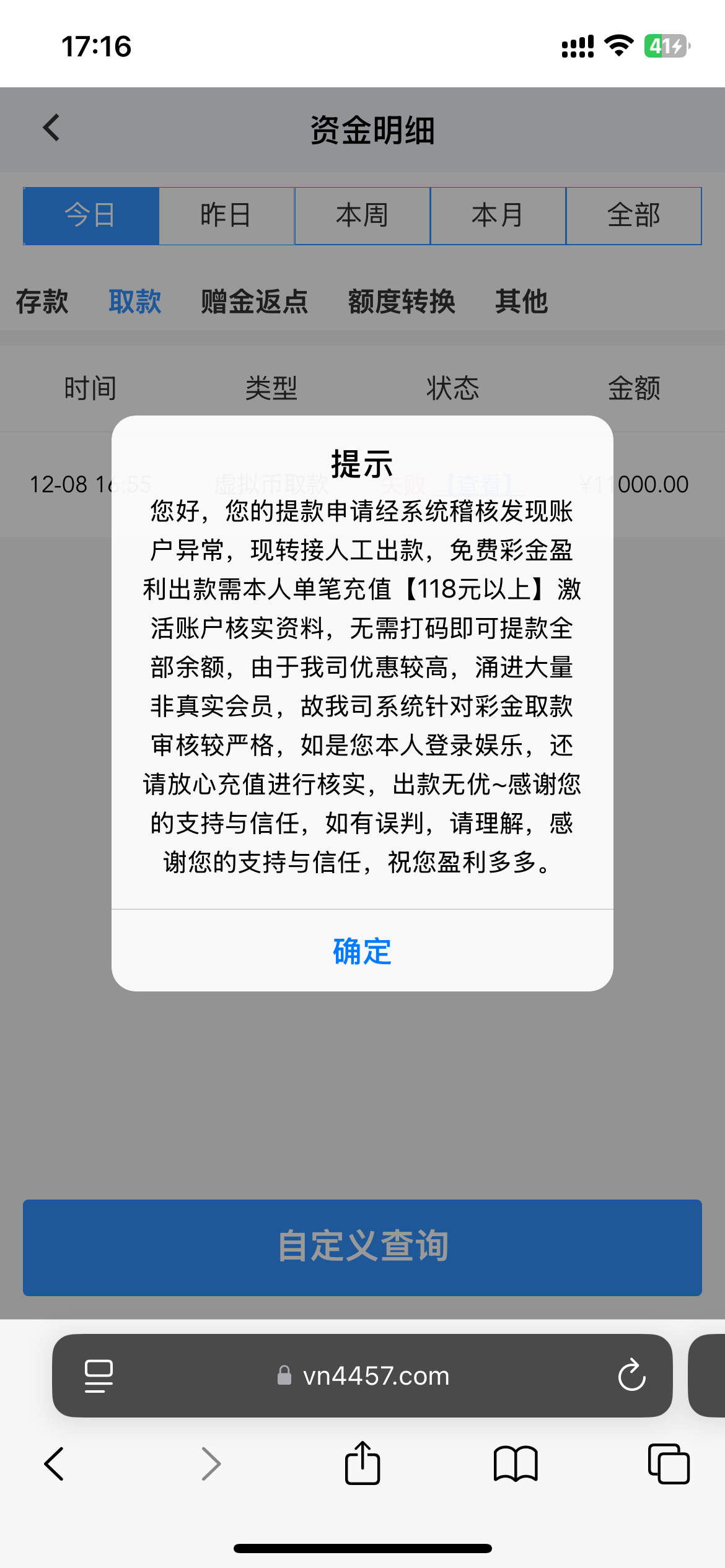Open the 其他 category
This screenshot has width=725, height=1568.
(521, 302)
